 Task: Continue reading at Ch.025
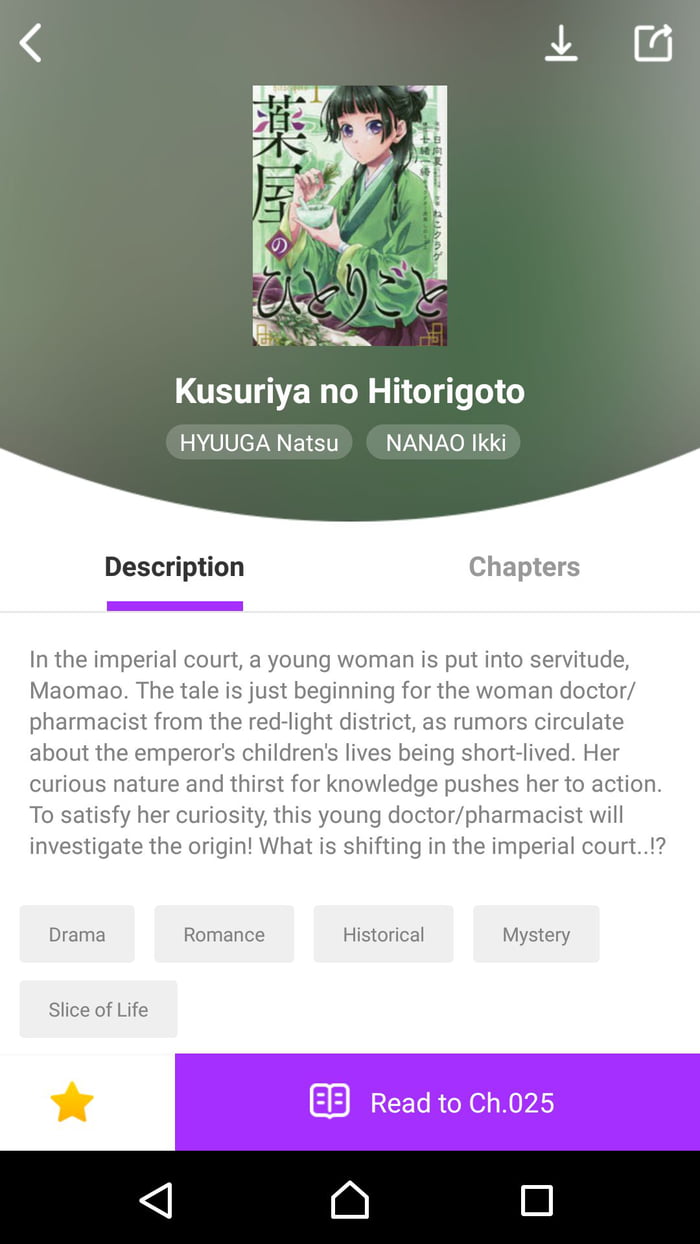click(437, 1102)
